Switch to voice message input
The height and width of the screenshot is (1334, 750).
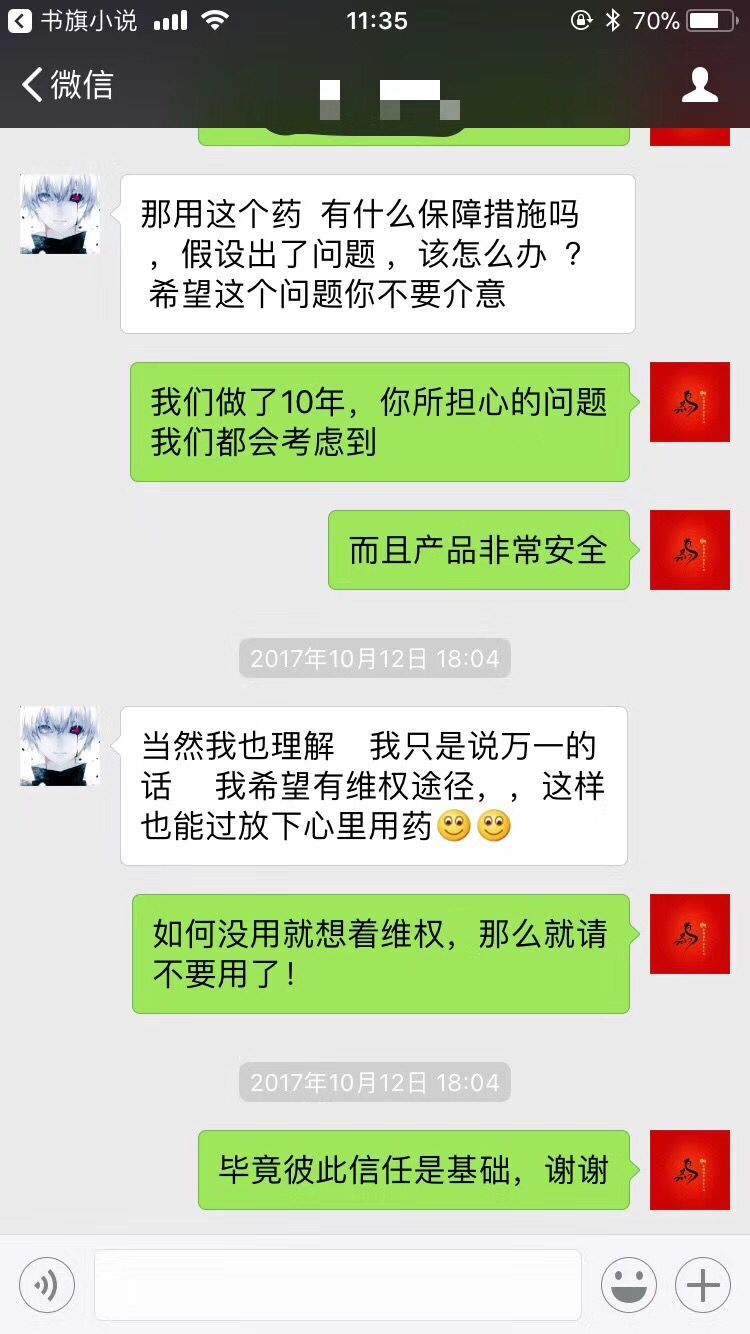pos(47,1285)
